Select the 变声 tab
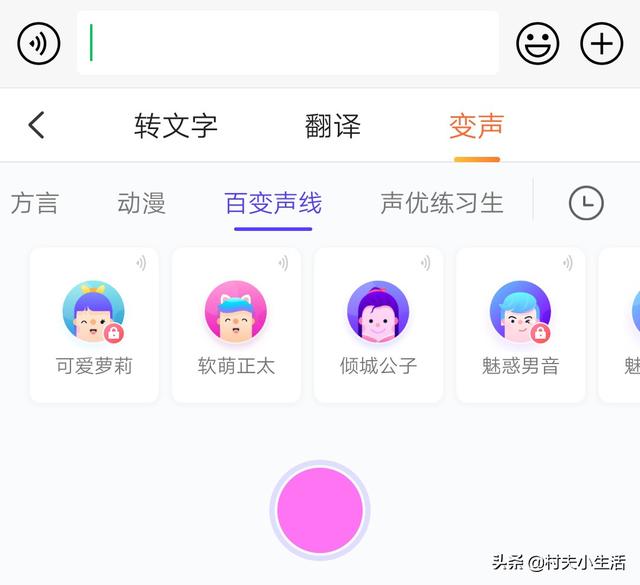The width and height of the screenshot is (640, 585). coord(476,126)
